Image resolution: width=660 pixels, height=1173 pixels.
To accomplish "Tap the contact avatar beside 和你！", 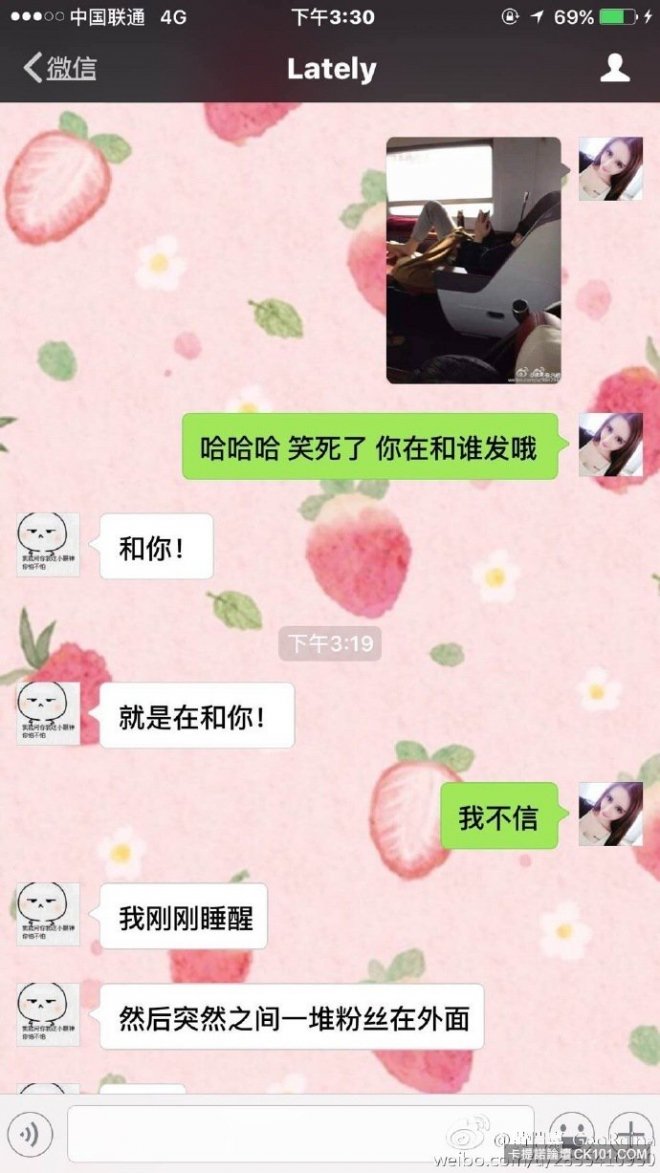I will 48,545.
